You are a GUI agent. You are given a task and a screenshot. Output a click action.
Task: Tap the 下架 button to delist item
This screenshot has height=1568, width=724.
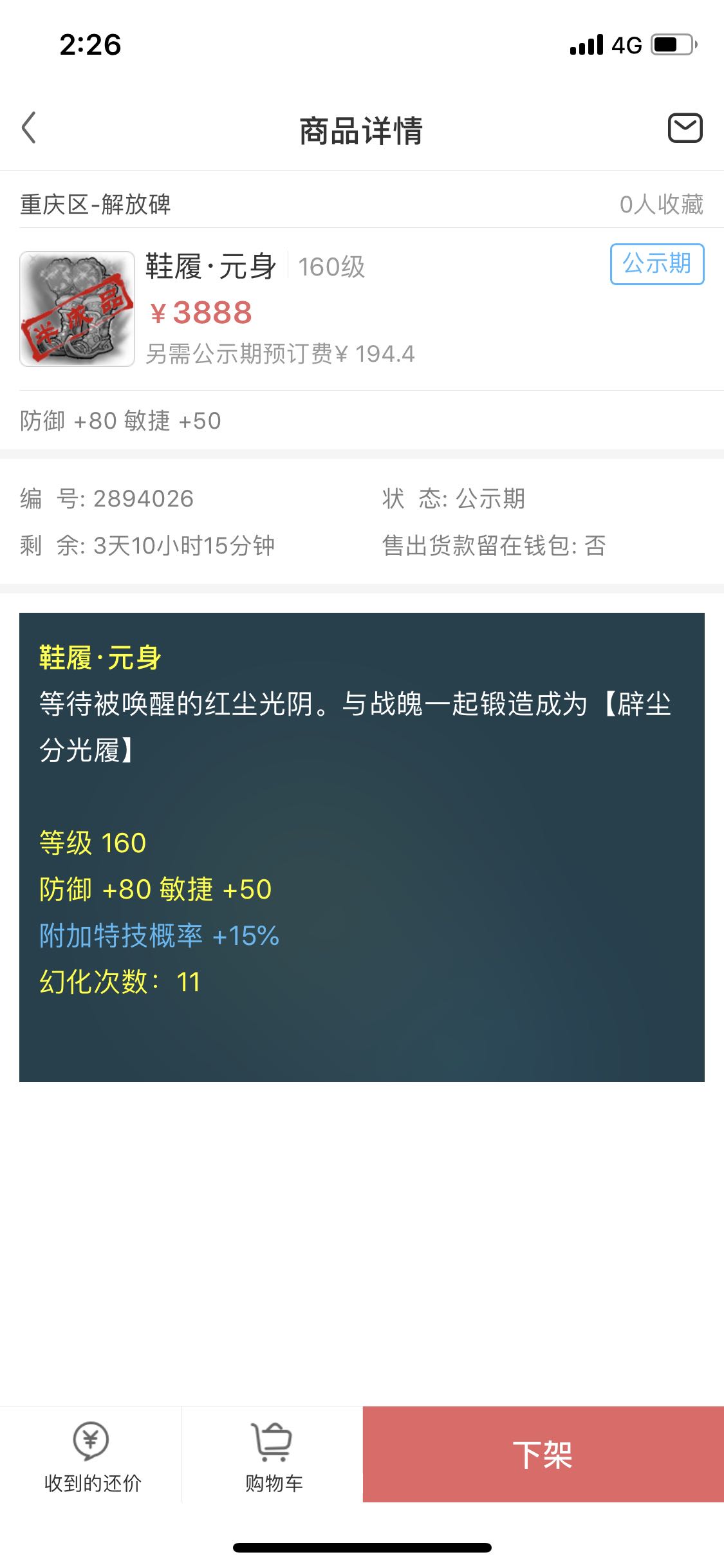click(543, 1454)
